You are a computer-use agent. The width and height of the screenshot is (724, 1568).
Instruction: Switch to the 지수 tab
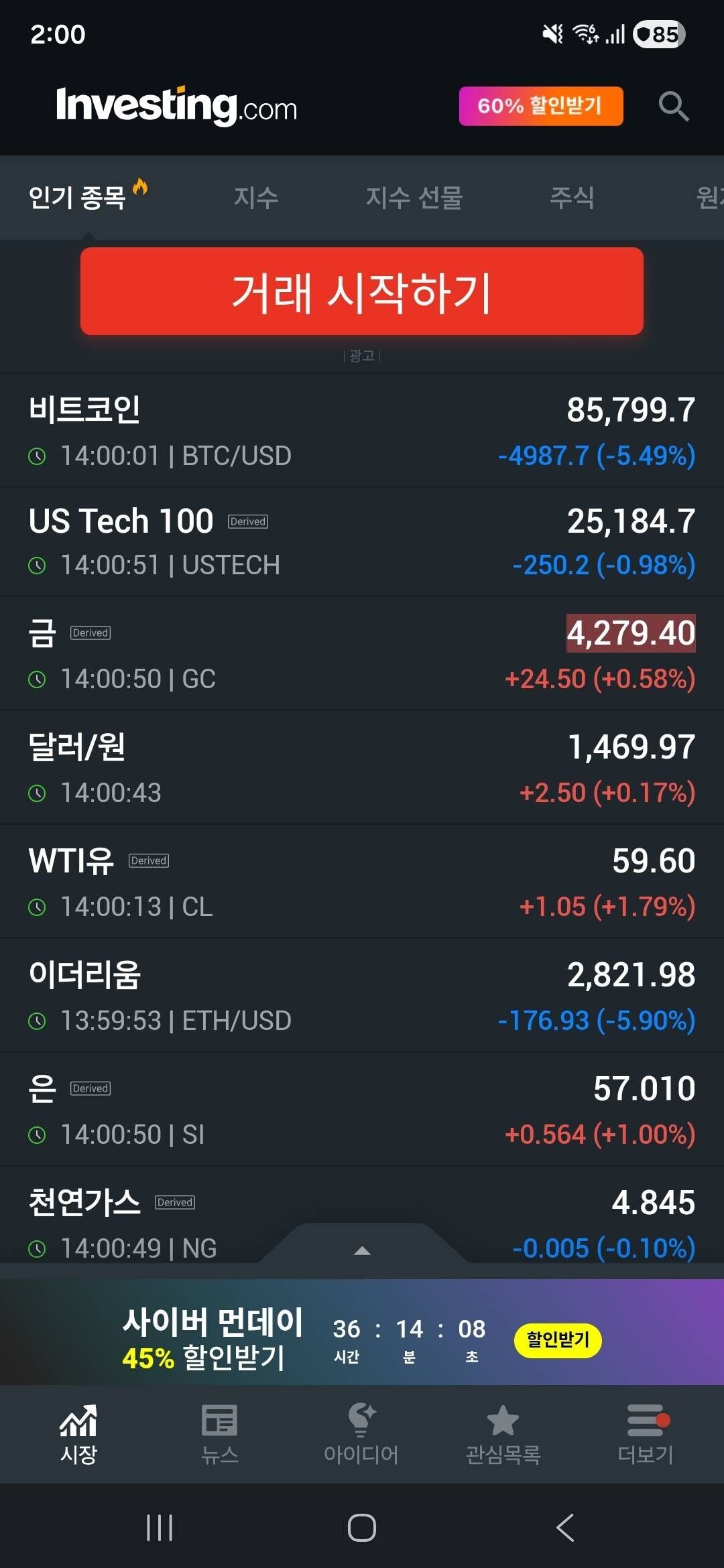257,198
